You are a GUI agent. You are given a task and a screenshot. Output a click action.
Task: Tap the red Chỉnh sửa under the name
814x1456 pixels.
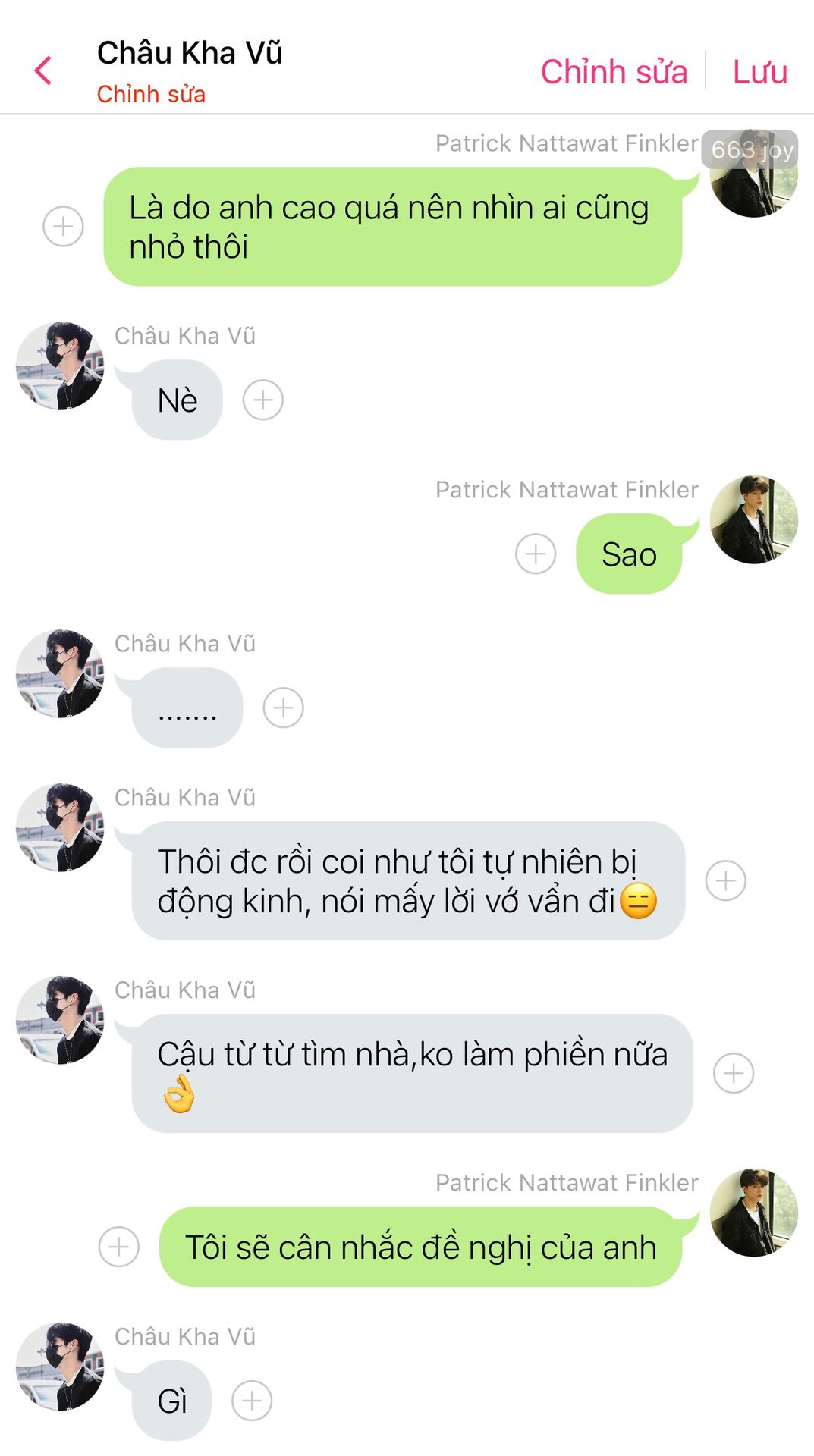[x=151, y=94]
